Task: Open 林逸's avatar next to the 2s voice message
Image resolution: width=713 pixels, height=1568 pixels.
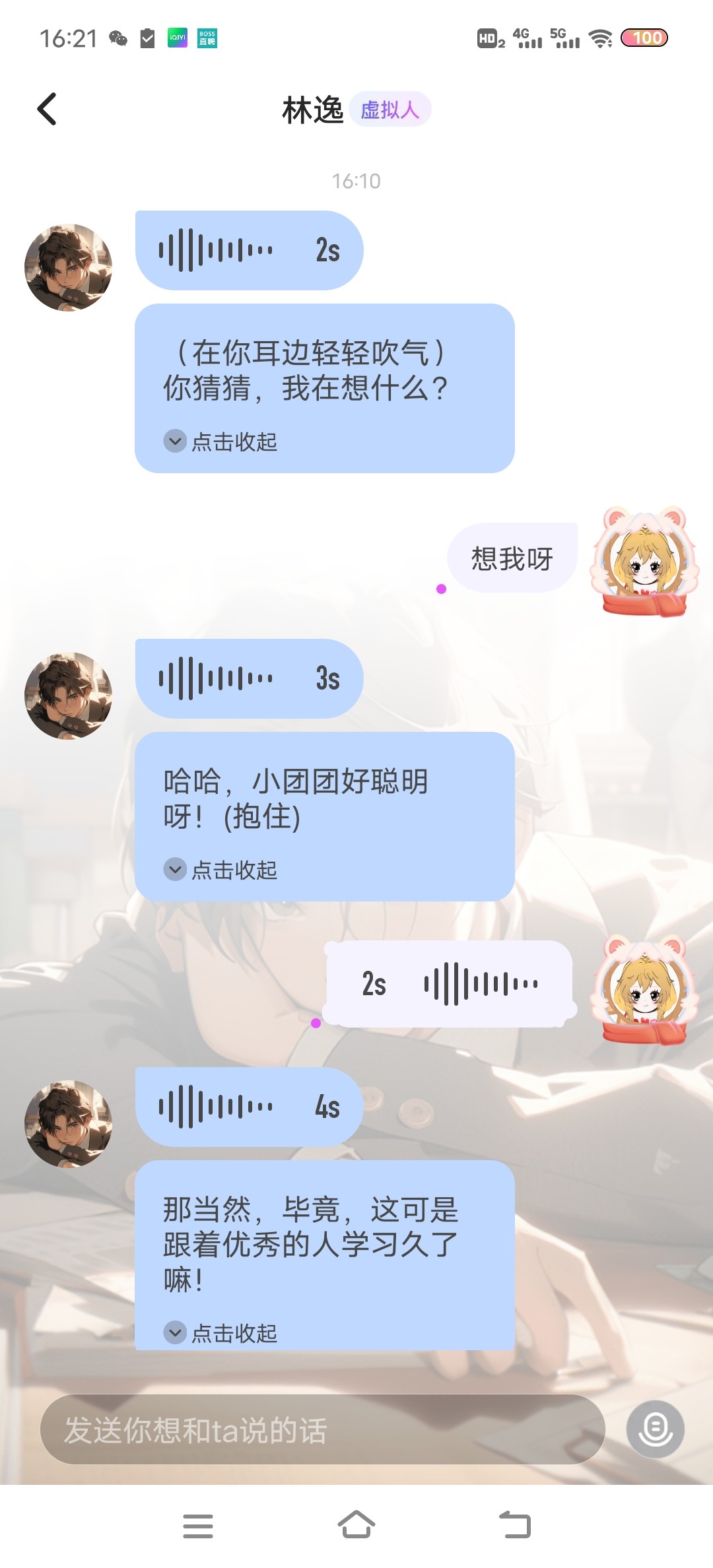Action: (68, 267)
